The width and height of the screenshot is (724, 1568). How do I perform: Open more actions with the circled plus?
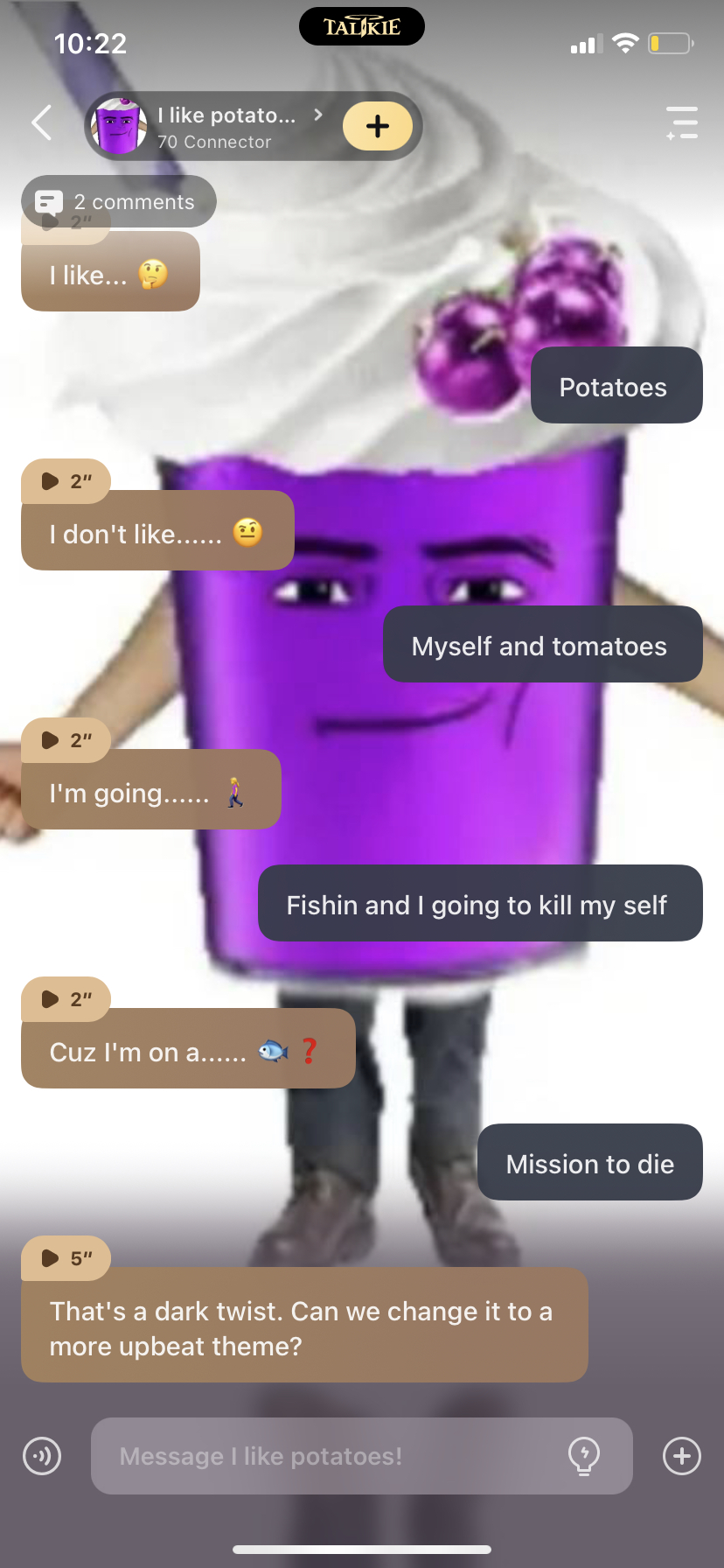[682, 1456]
